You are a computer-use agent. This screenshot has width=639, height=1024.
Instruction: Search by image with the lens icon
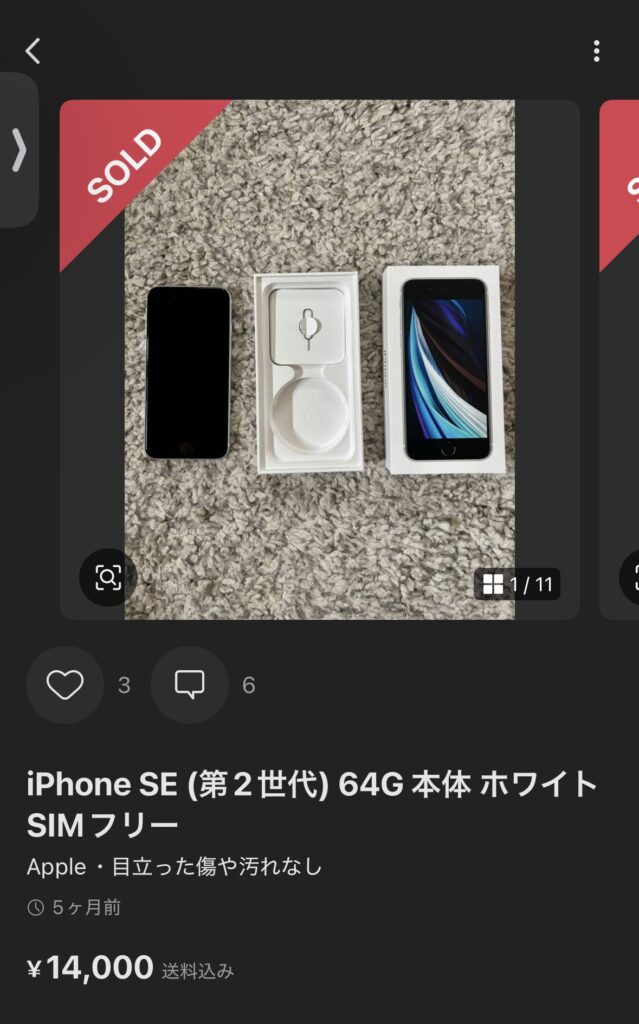107,577
